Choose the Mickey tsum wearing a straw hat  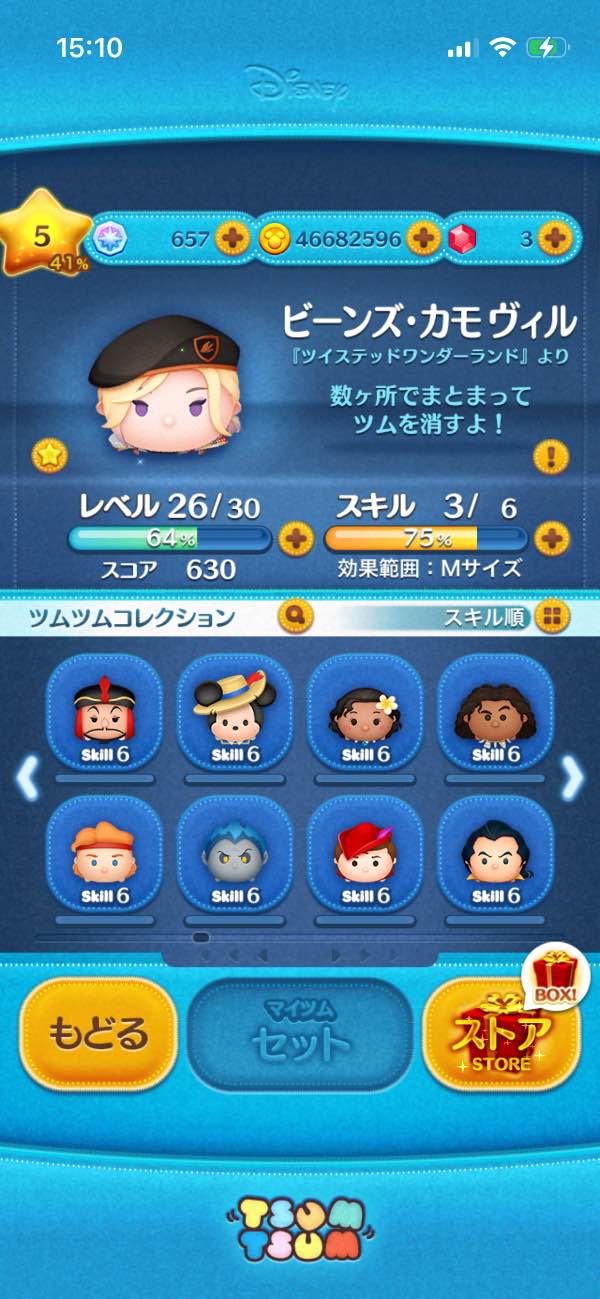[235, 712]
